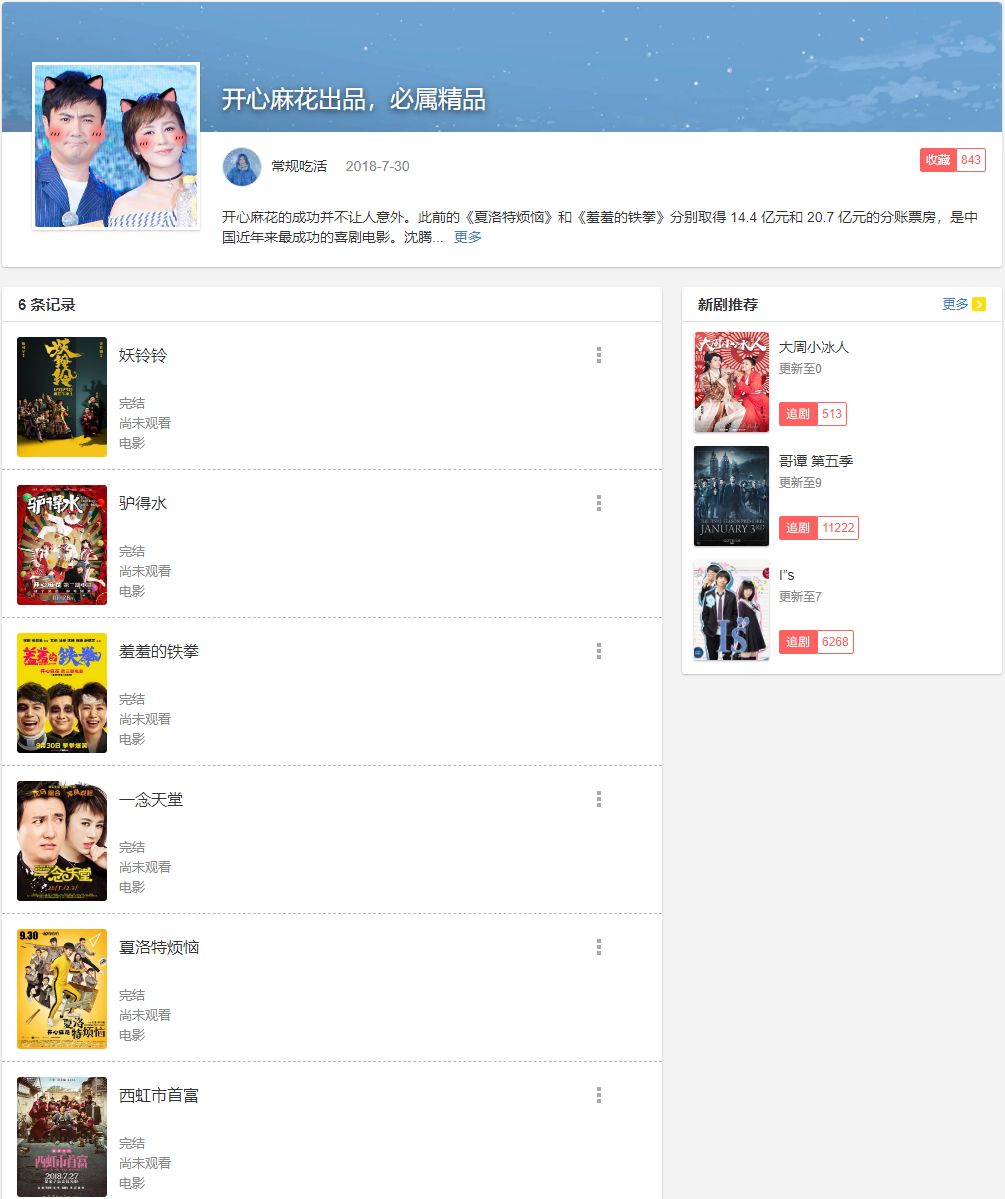Open the more options menu for 西虹市首富
This screenshot has width=1005, height=1199.
coord(599,1095)
